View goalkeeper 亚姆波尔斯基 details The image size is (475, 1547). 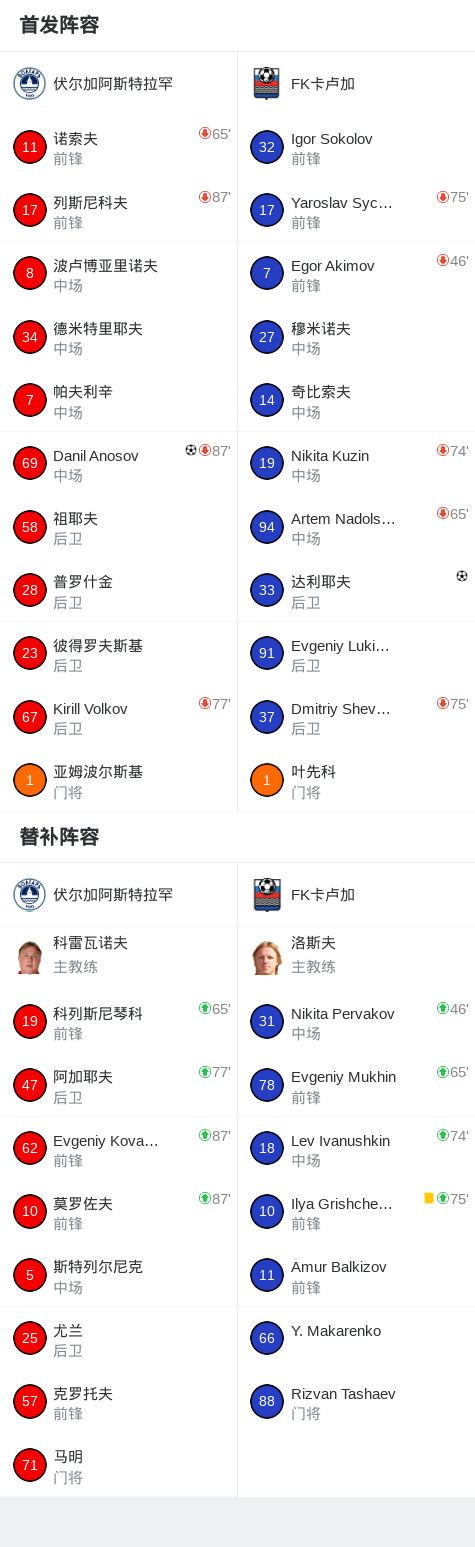coord(118,781)
